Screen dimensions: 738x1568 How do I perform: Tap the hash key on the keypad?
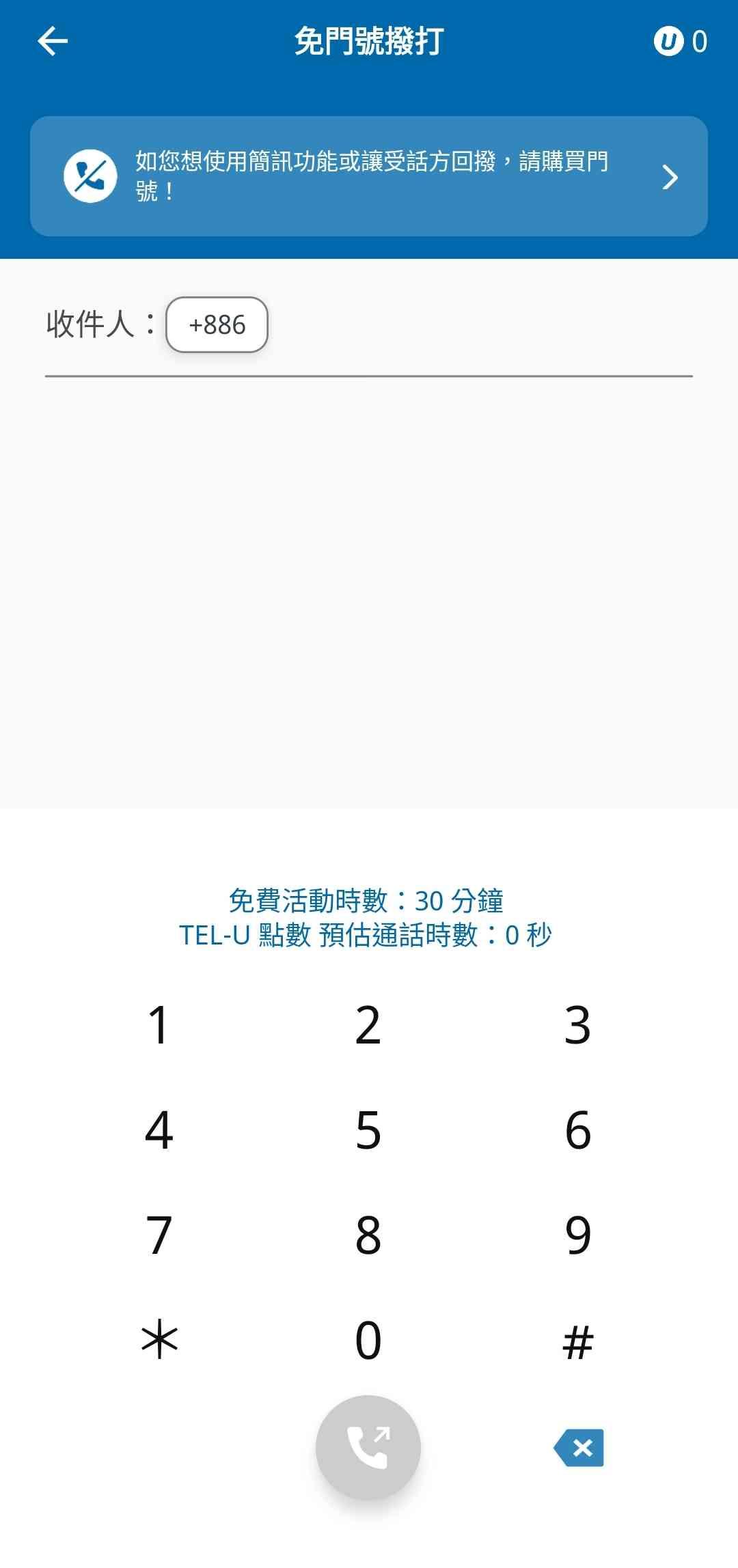click(x=577, y=1341)
